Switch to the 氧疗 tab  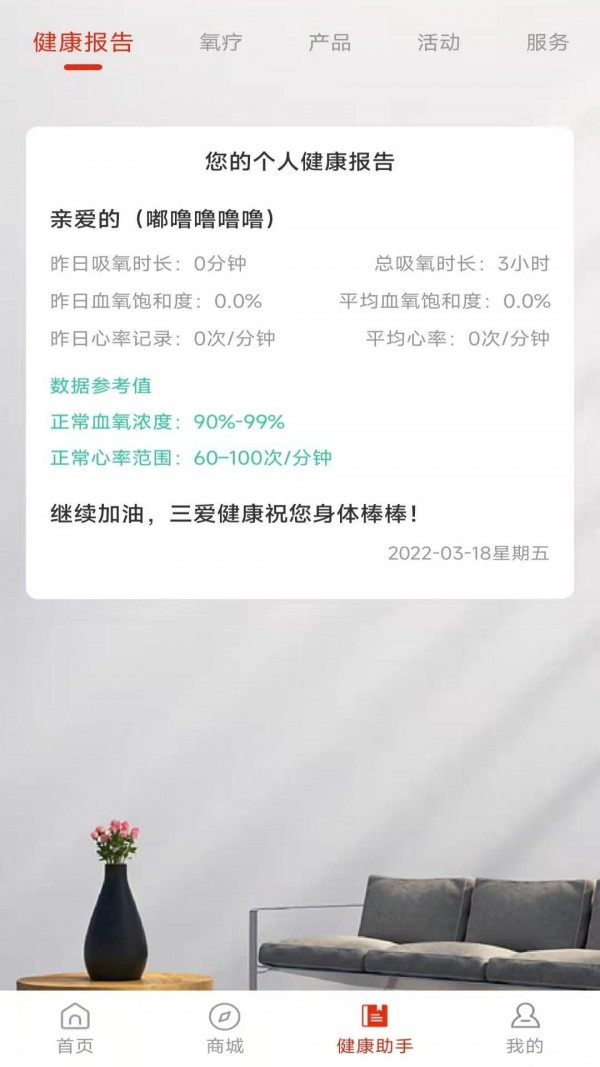pos(220,43)
